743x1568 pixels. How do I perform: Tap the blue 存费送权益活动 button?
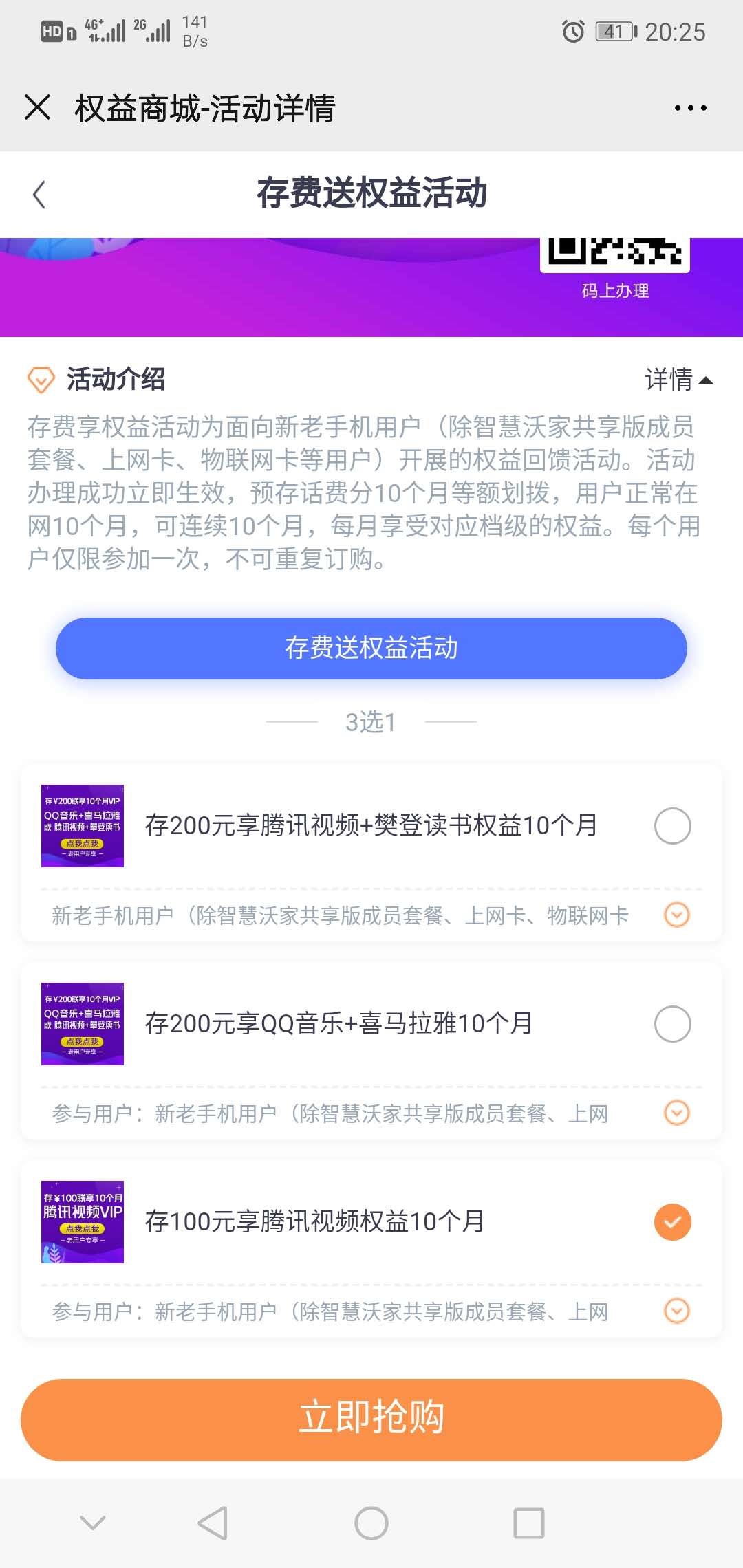[371, 648]
